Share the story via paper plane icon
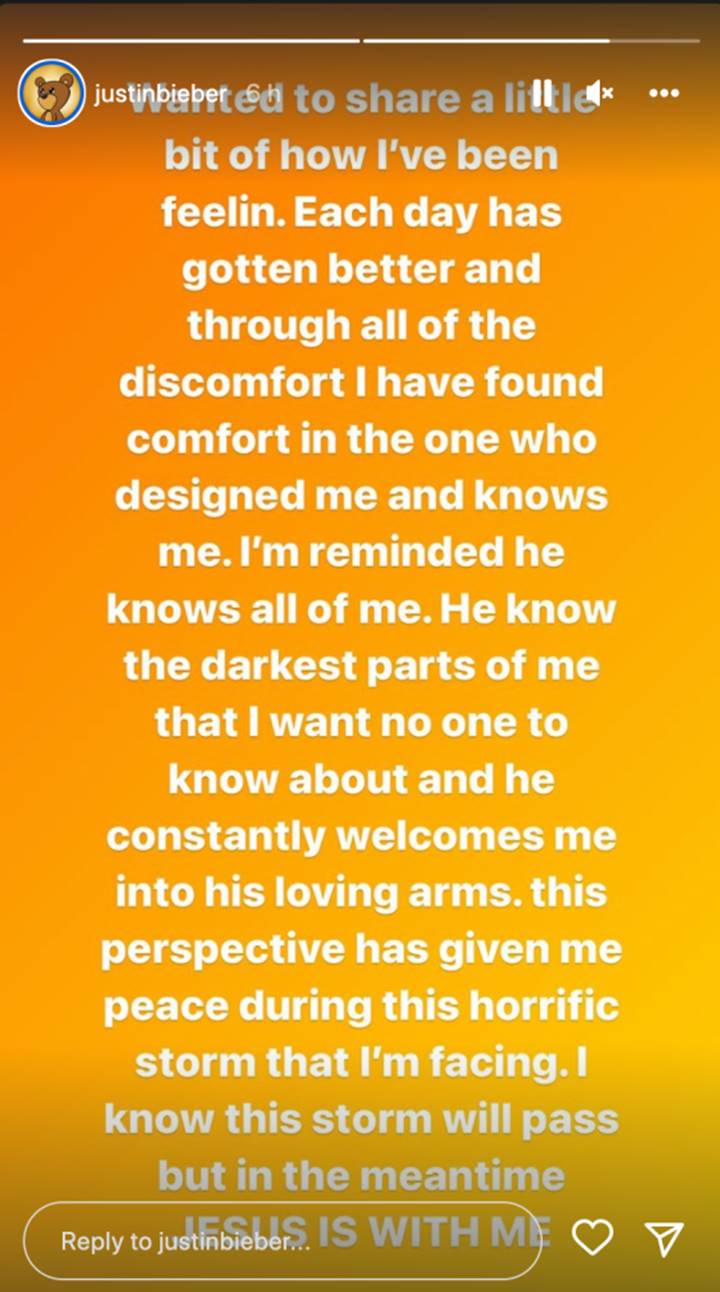Image resolution: width=720 pixels, height=1292 pixels. click(x=664, y=1239)
